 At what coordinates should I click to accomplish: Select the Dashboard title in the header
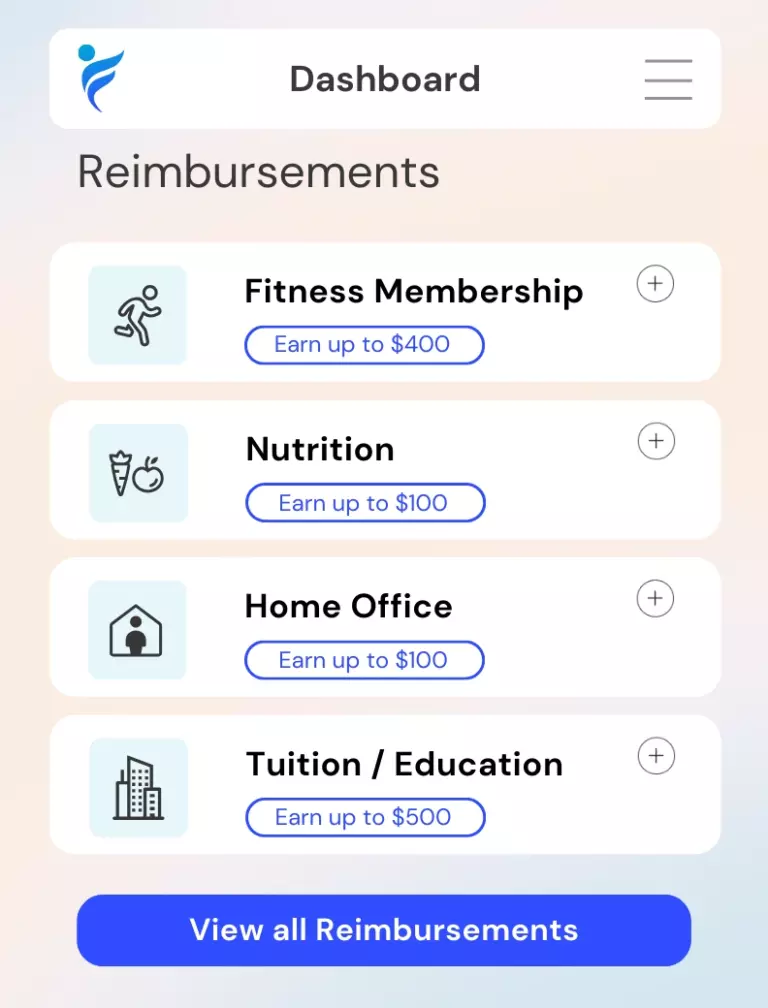385,79
